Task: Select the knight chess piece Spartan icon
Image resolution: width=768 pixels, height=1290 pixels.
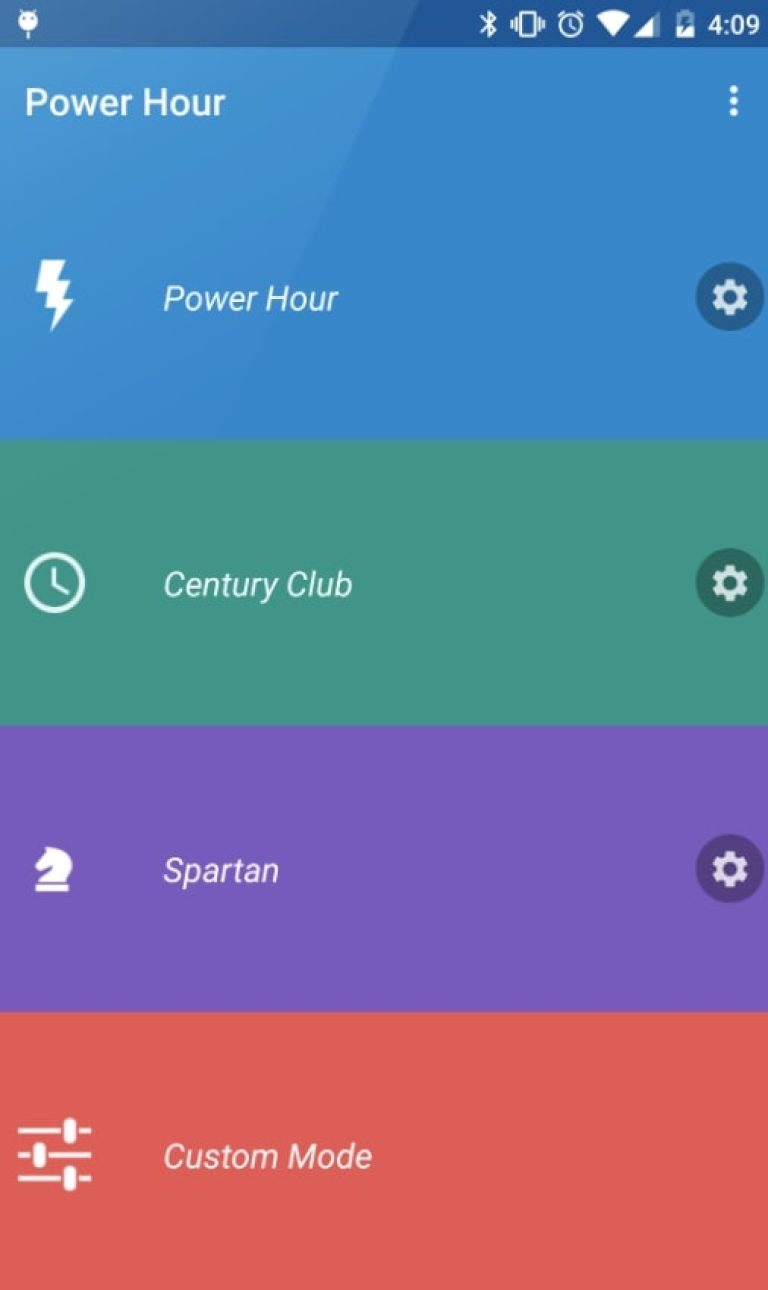Action: tap(54, 869)
